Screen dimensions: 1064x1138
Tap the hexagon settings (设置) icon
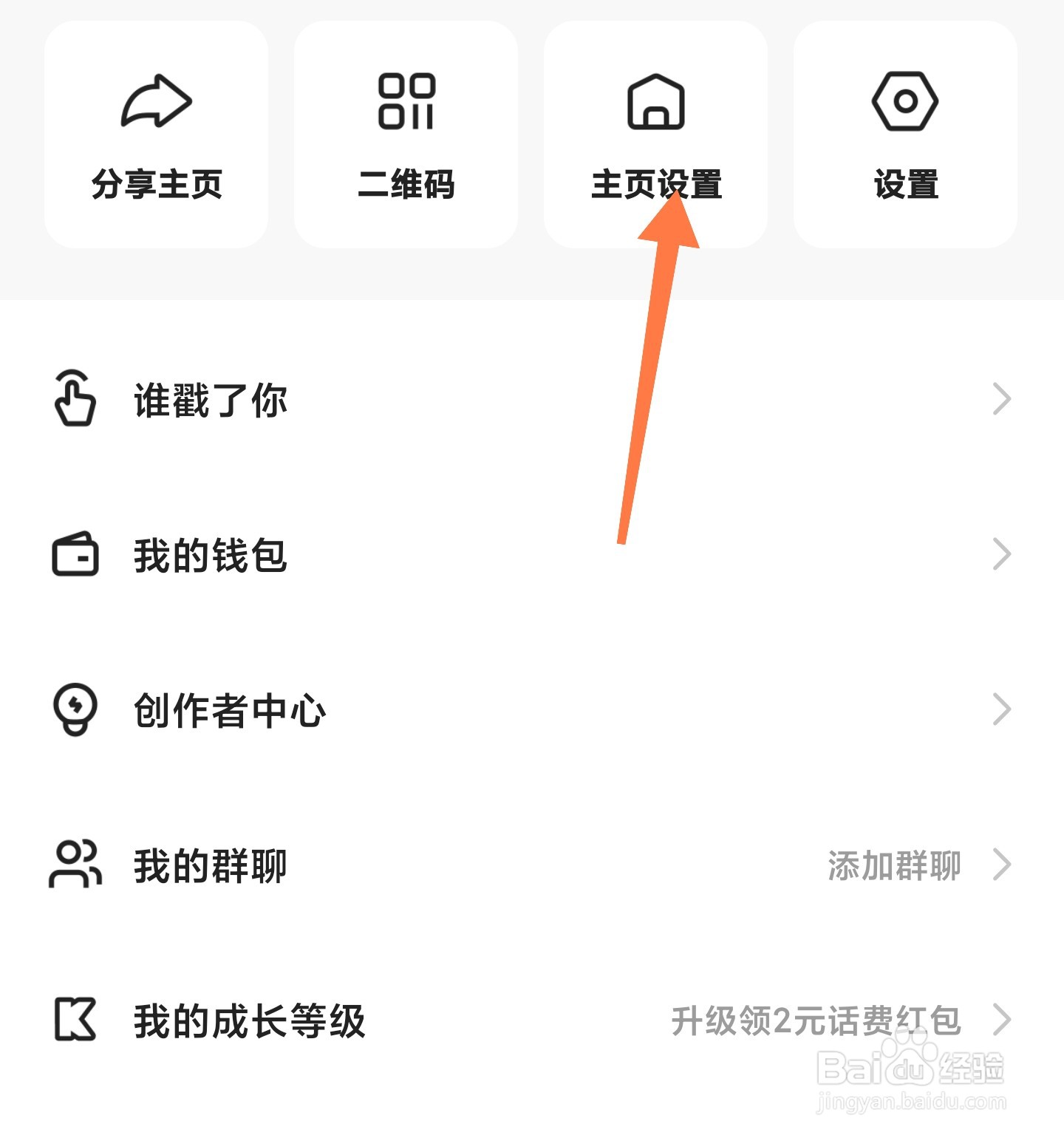[x=905, y=103]
